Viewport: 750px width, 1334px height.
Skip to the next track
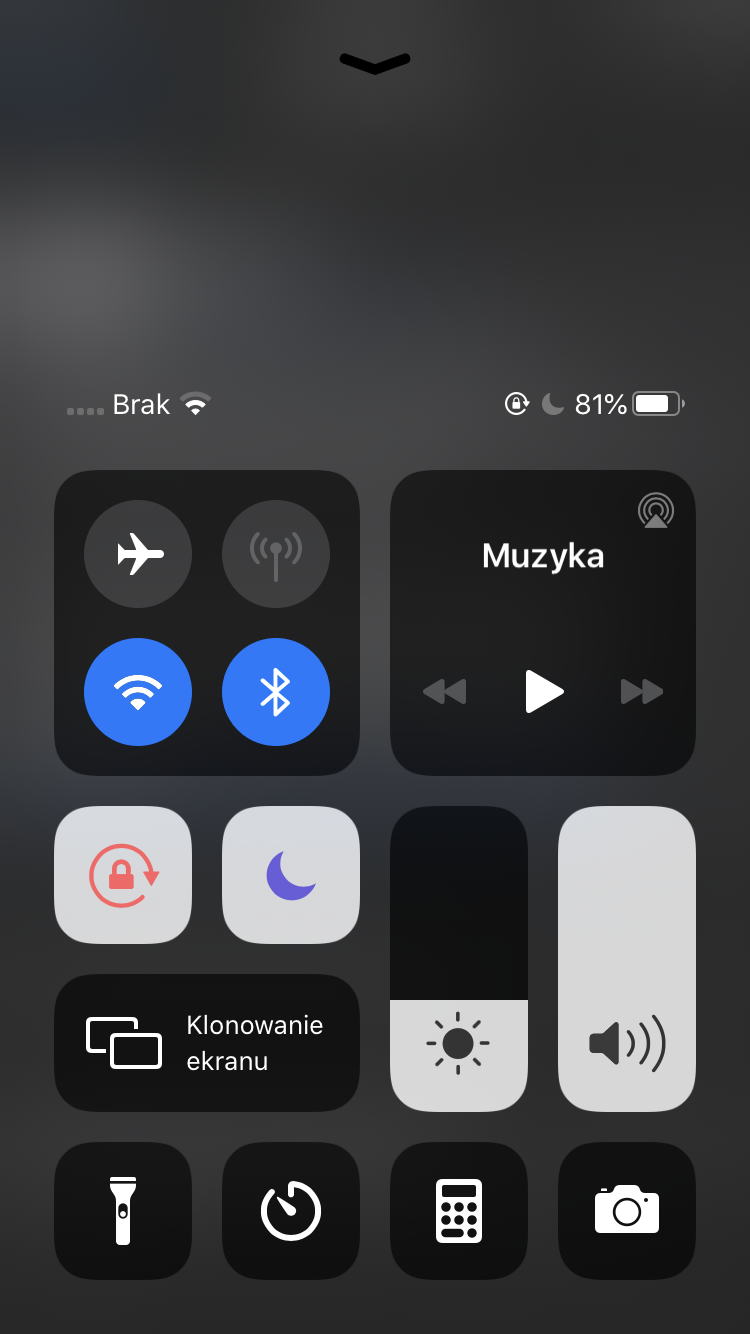point(641,691)
